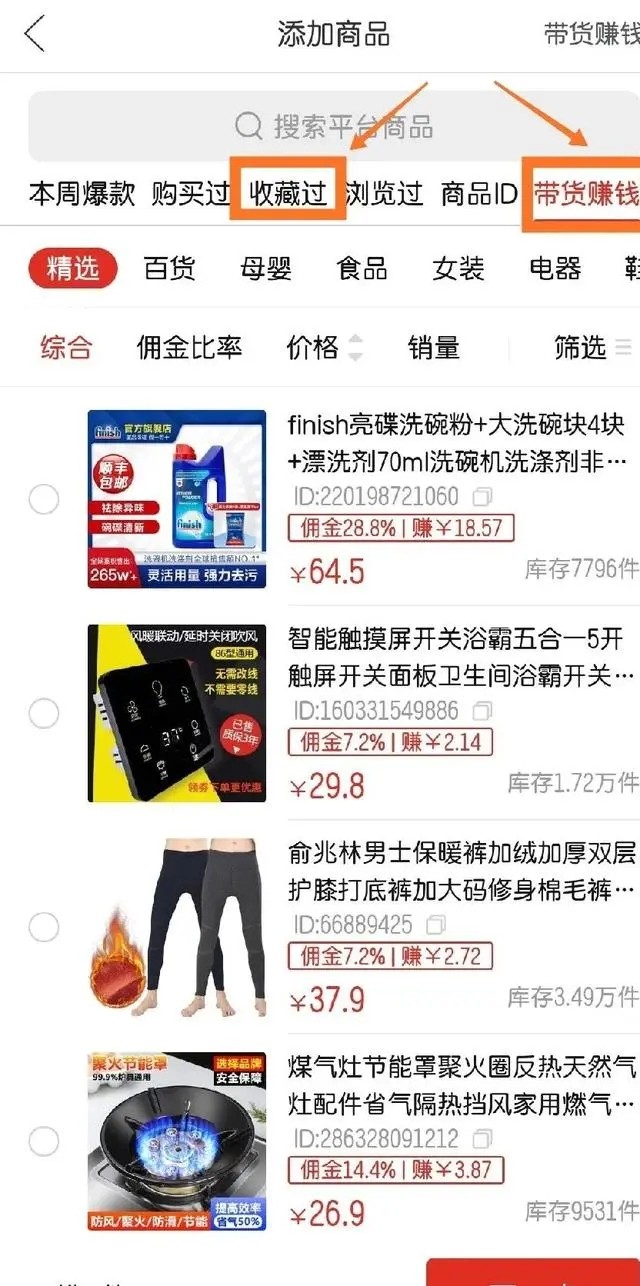Viewport: 640px width, 1286px height.
Task: Open the 女装 category
Action: click(x=458, y=268)
